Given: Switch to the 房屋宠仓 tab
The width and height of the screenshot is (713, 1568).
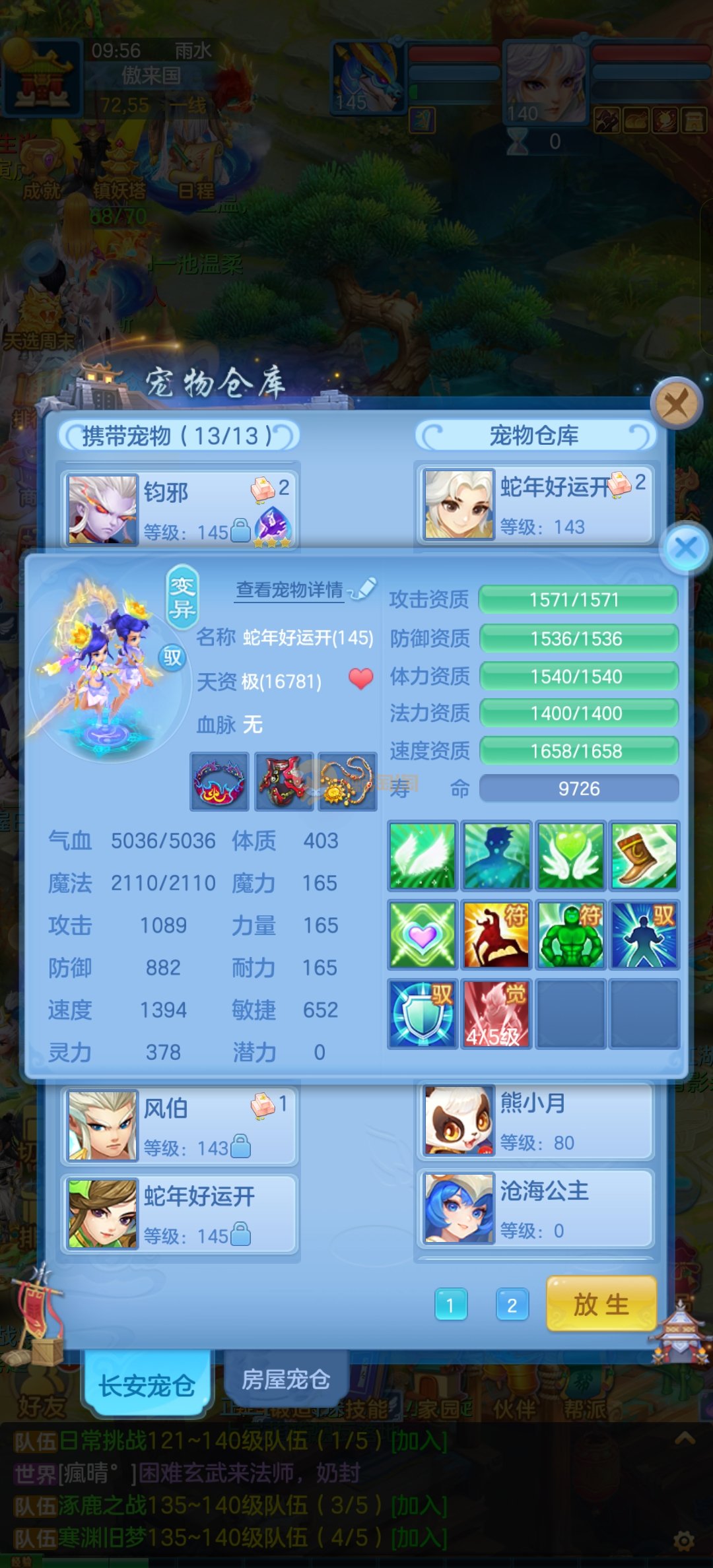Looking at the screenshot, I should pos(285,1379).
